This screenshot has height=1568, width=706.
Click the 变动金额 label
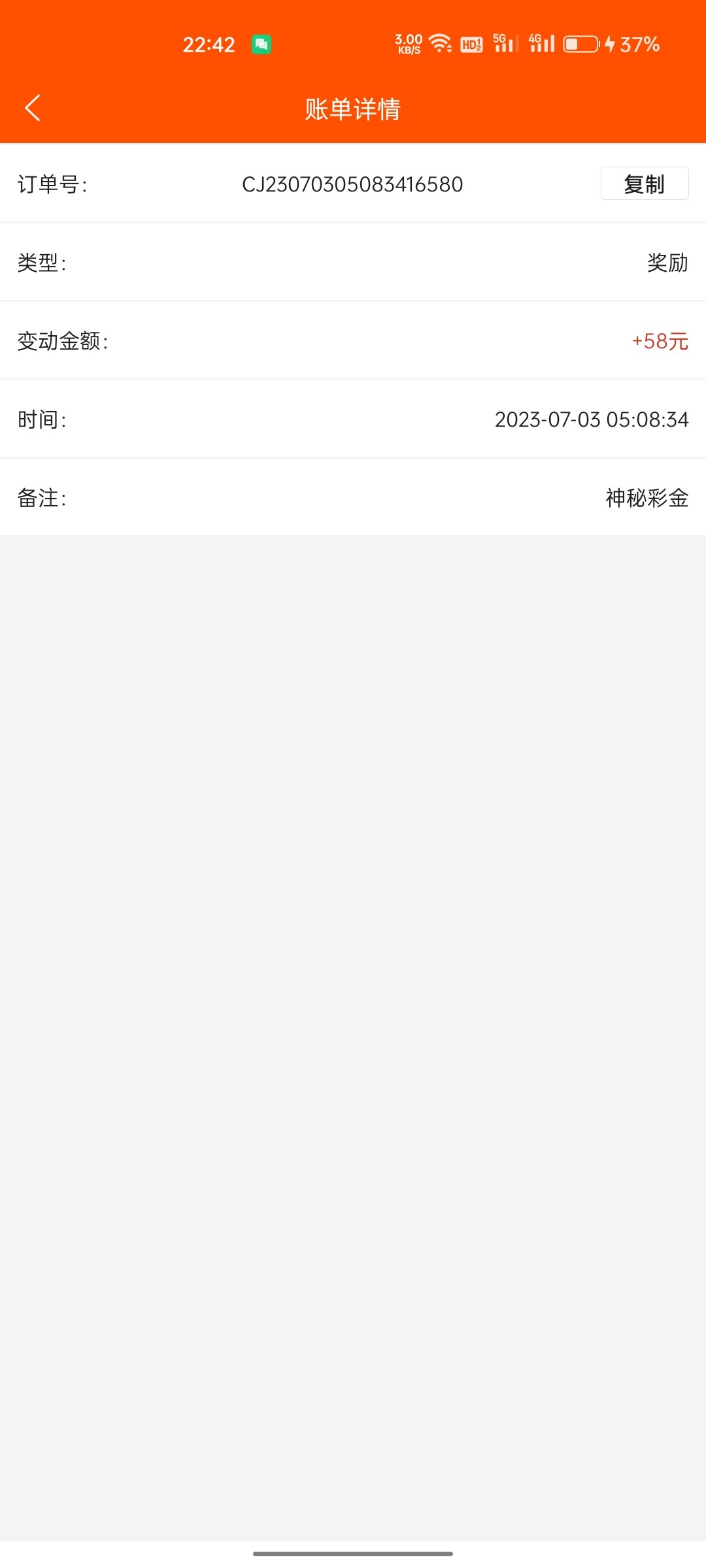[x=63, y=341]
